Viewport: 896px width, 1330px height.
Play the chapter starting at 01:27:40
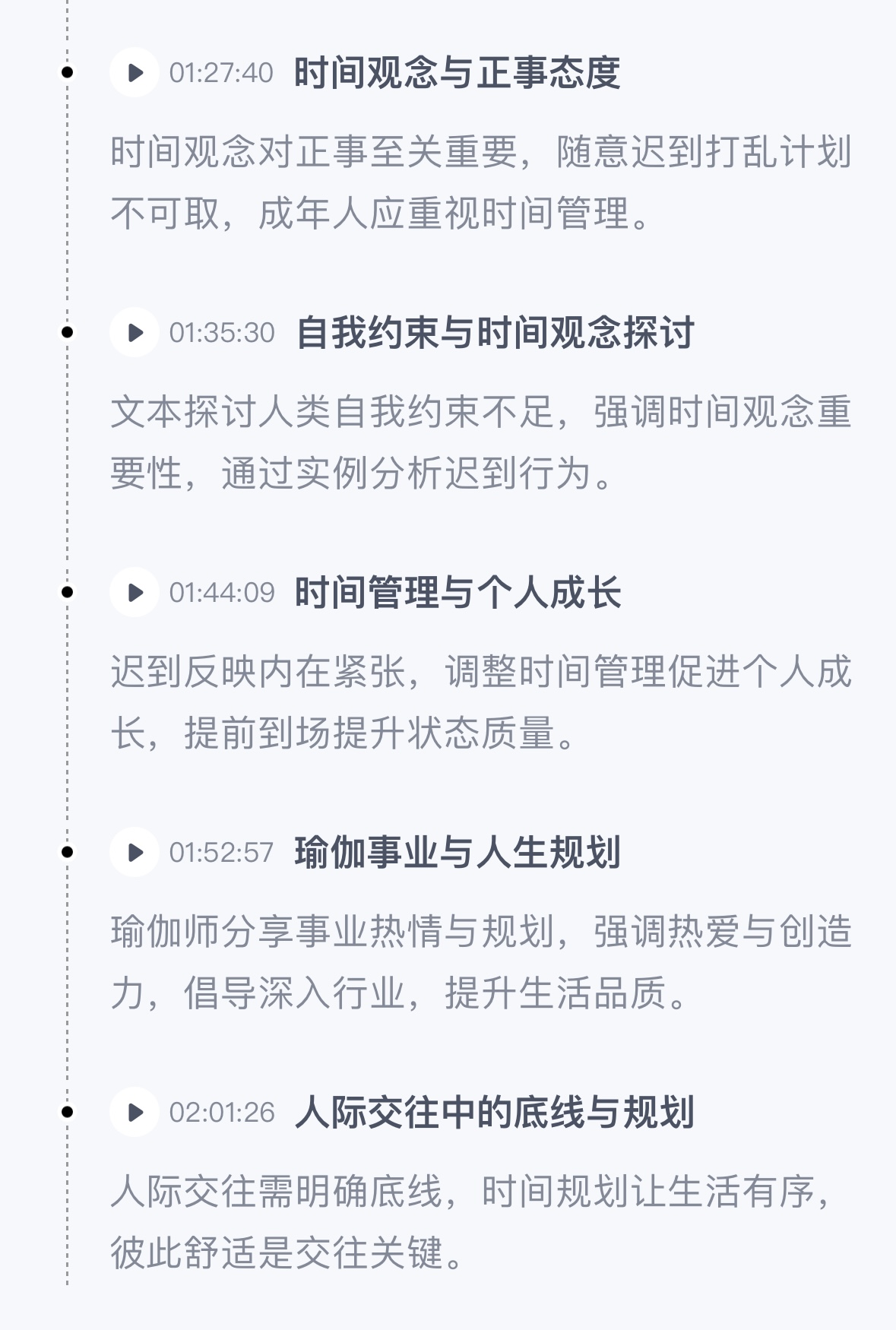[135, 73]
